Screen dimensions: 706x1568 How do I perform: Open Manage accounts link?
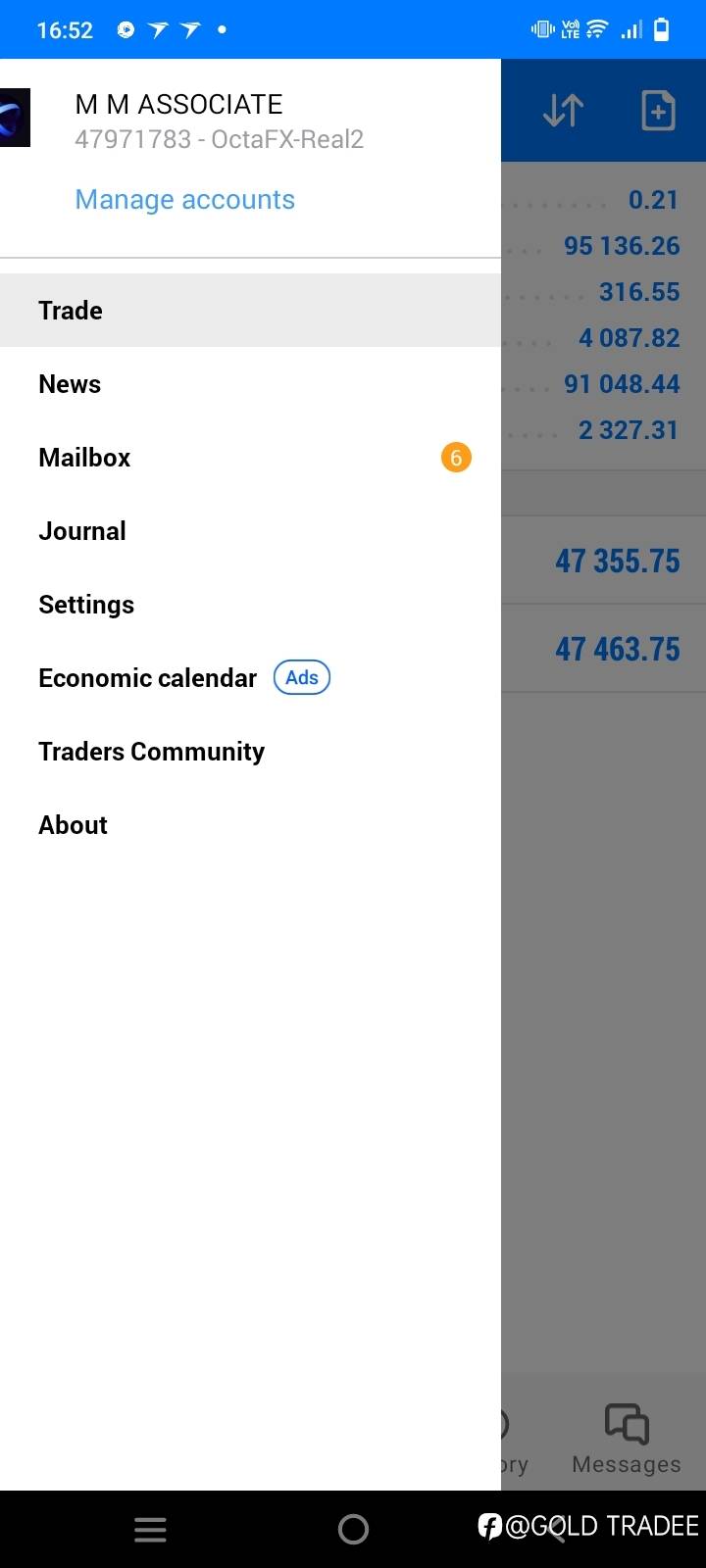click(x=184, y=200)
